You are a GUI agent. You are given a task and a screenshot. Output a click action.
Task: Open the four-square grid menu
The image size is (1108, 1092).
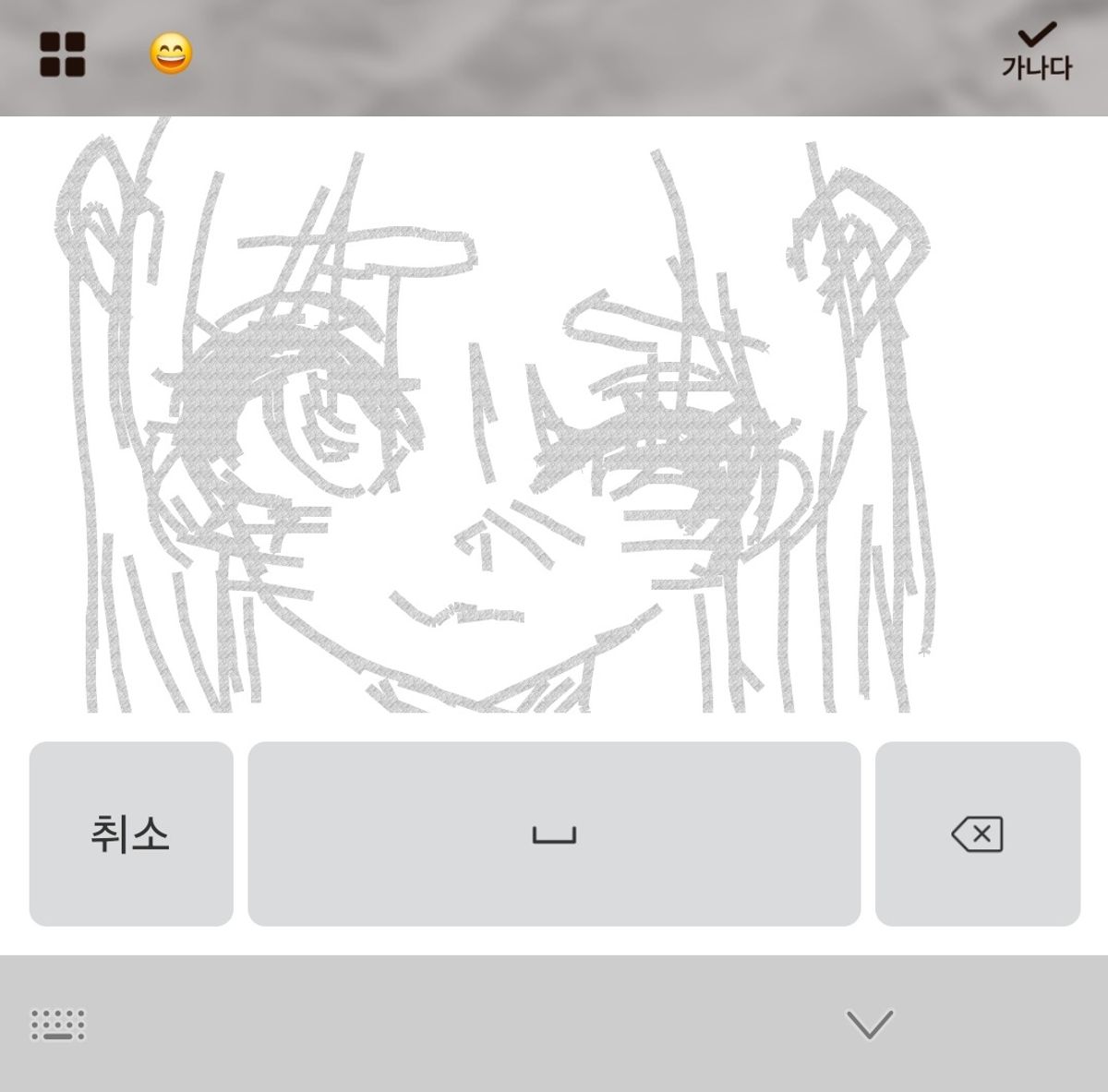63,54
